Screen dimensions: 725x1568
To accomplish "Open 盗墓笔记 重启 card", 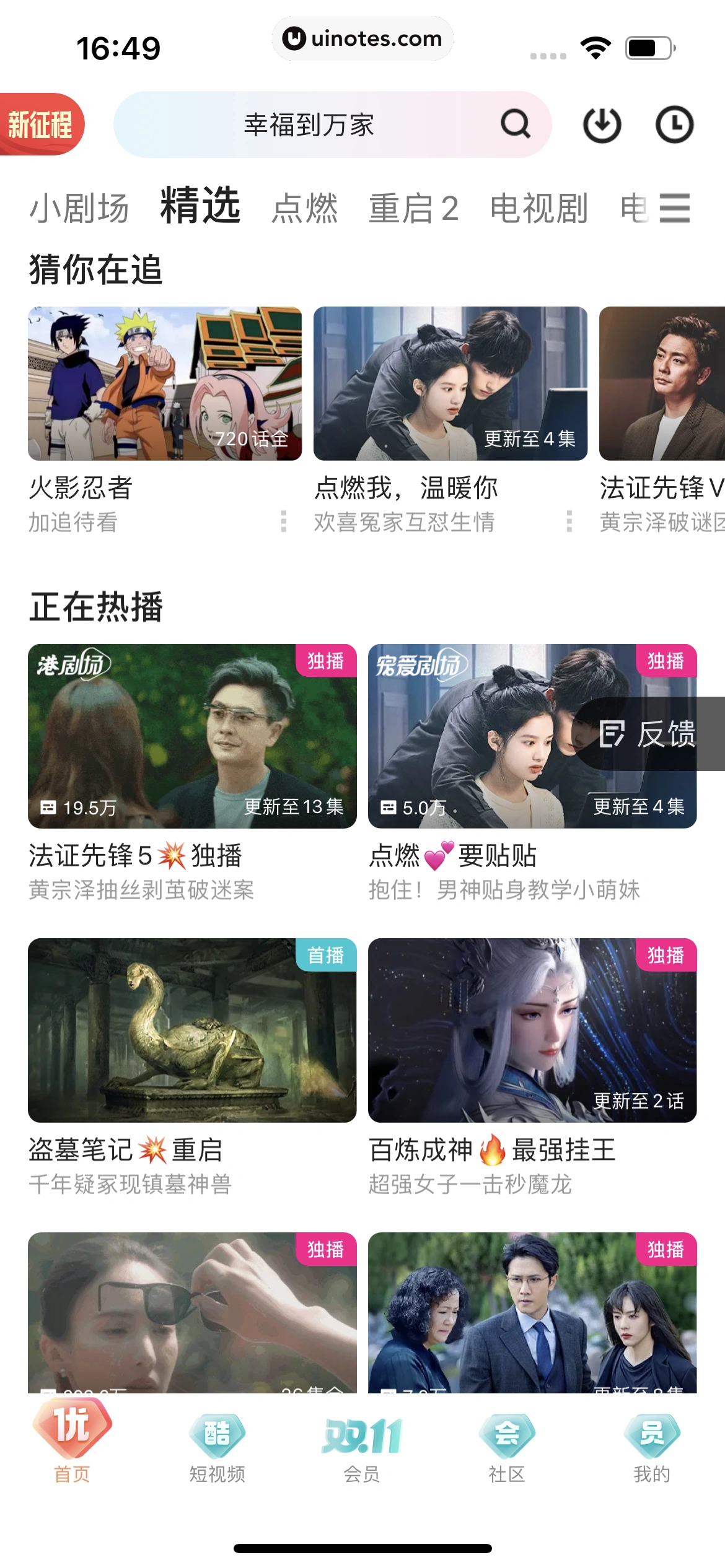I will click(x=192, y=1030).
